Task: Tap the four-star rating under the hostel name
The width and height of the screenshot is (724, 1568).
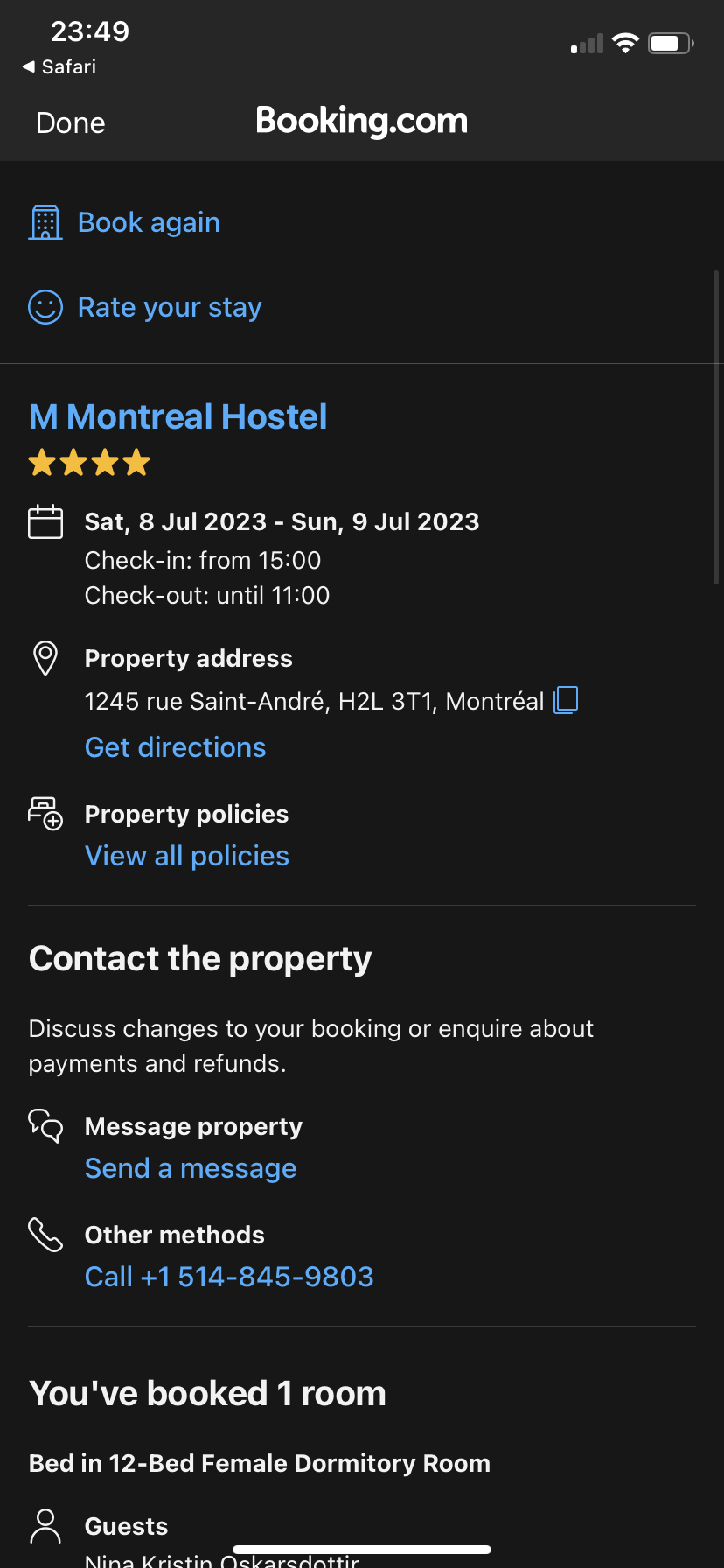Action: pos(89,462)
